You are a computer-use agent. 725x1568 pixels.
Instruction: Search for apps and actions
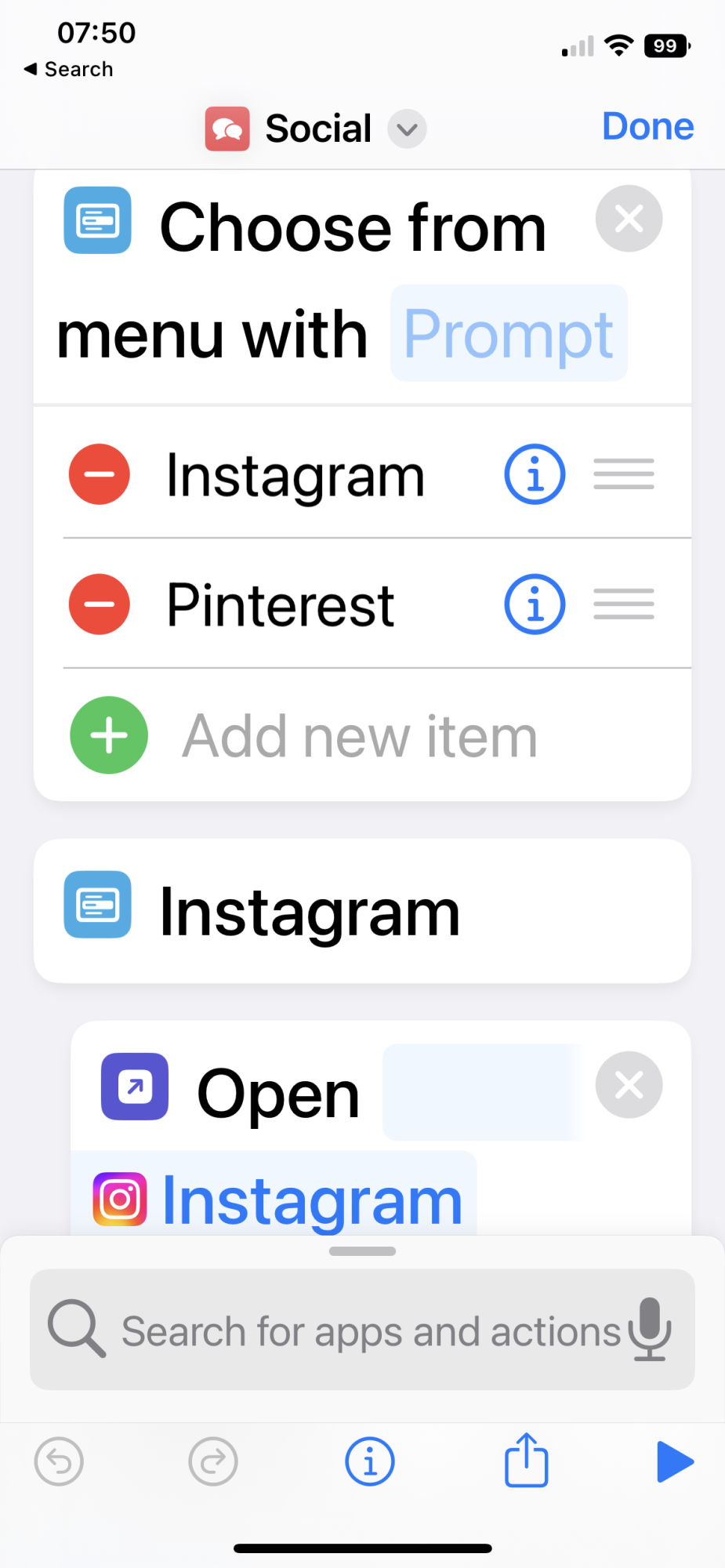coord(368,1331)
